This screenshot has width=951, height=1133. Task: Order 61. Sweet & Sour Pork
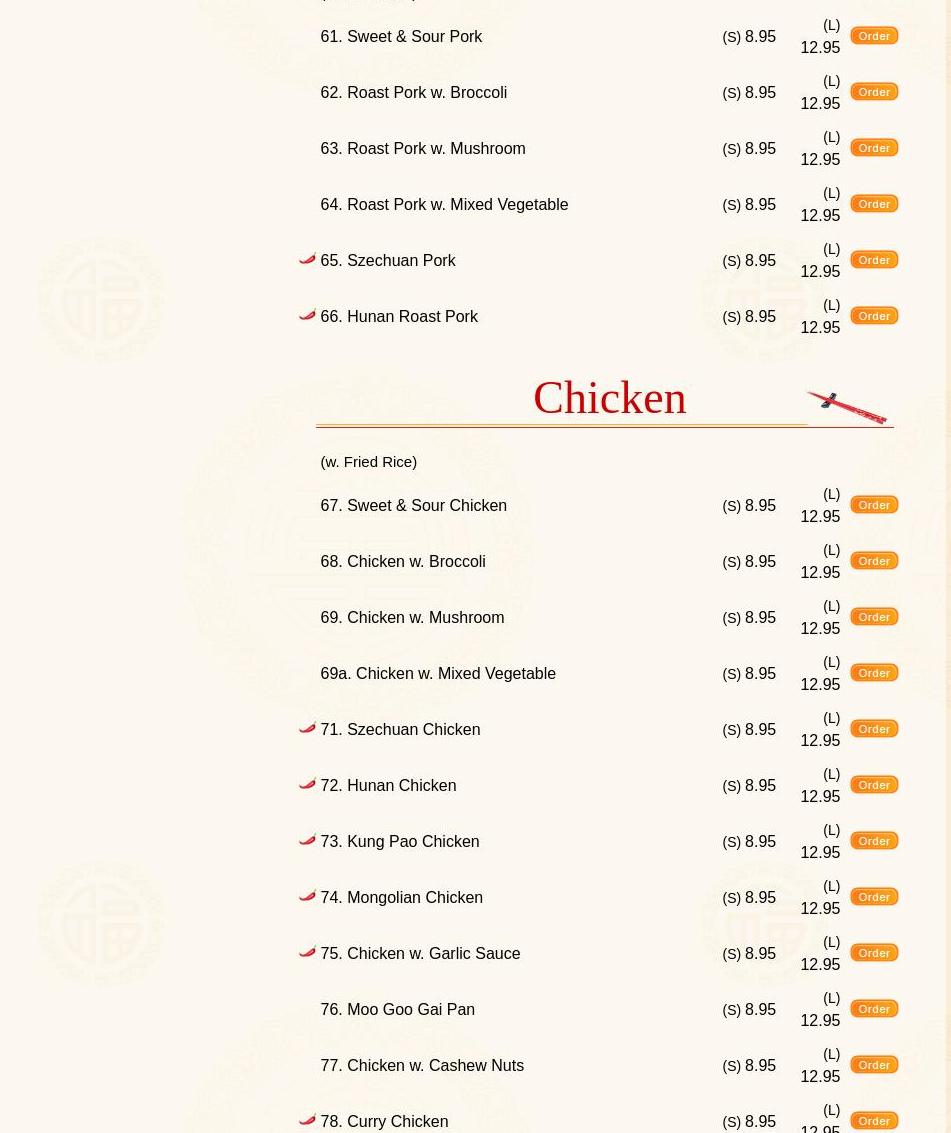tap(874, 36)
